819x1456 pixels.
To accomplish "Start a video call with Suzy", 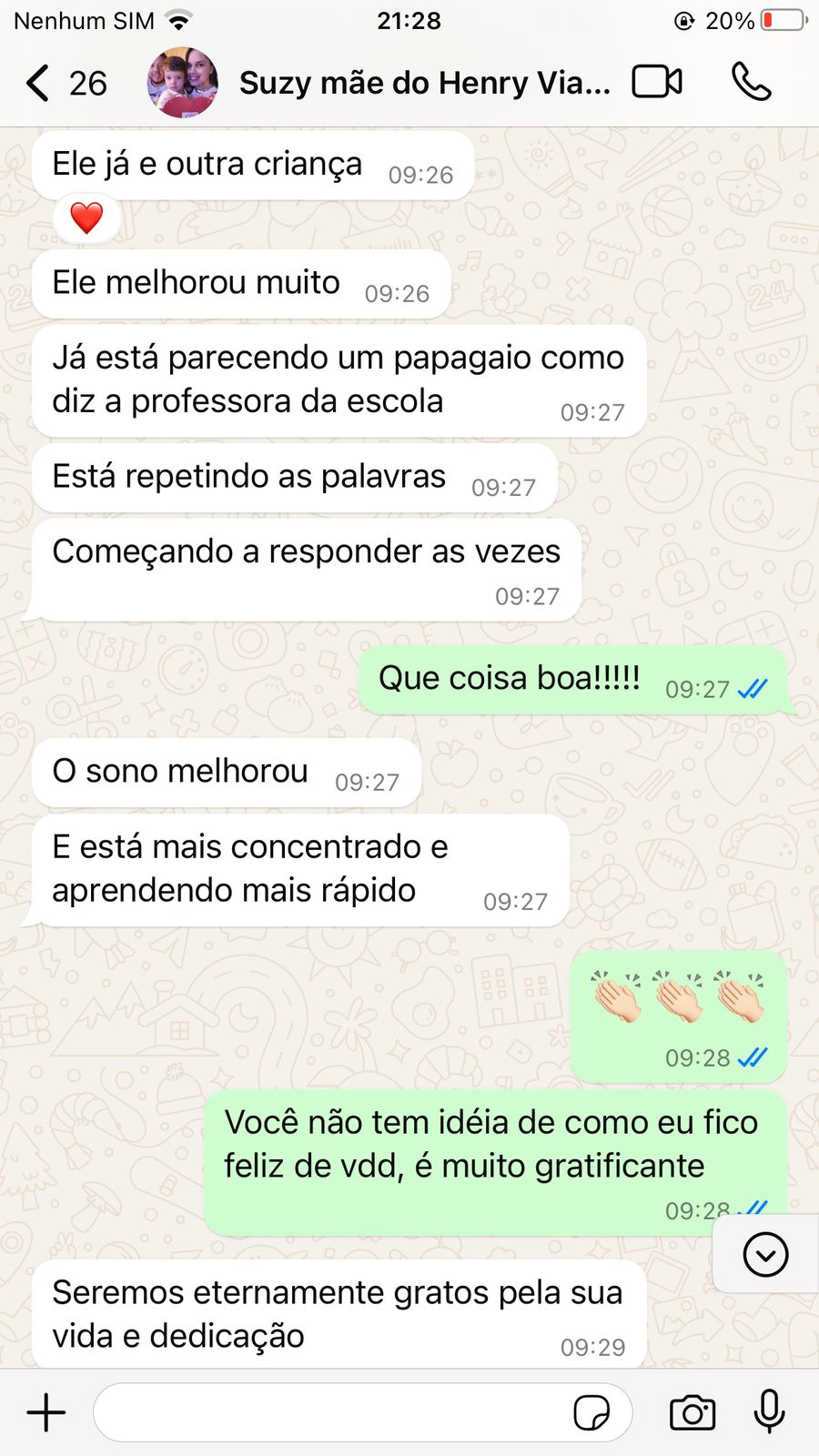I will coord(657,83).
